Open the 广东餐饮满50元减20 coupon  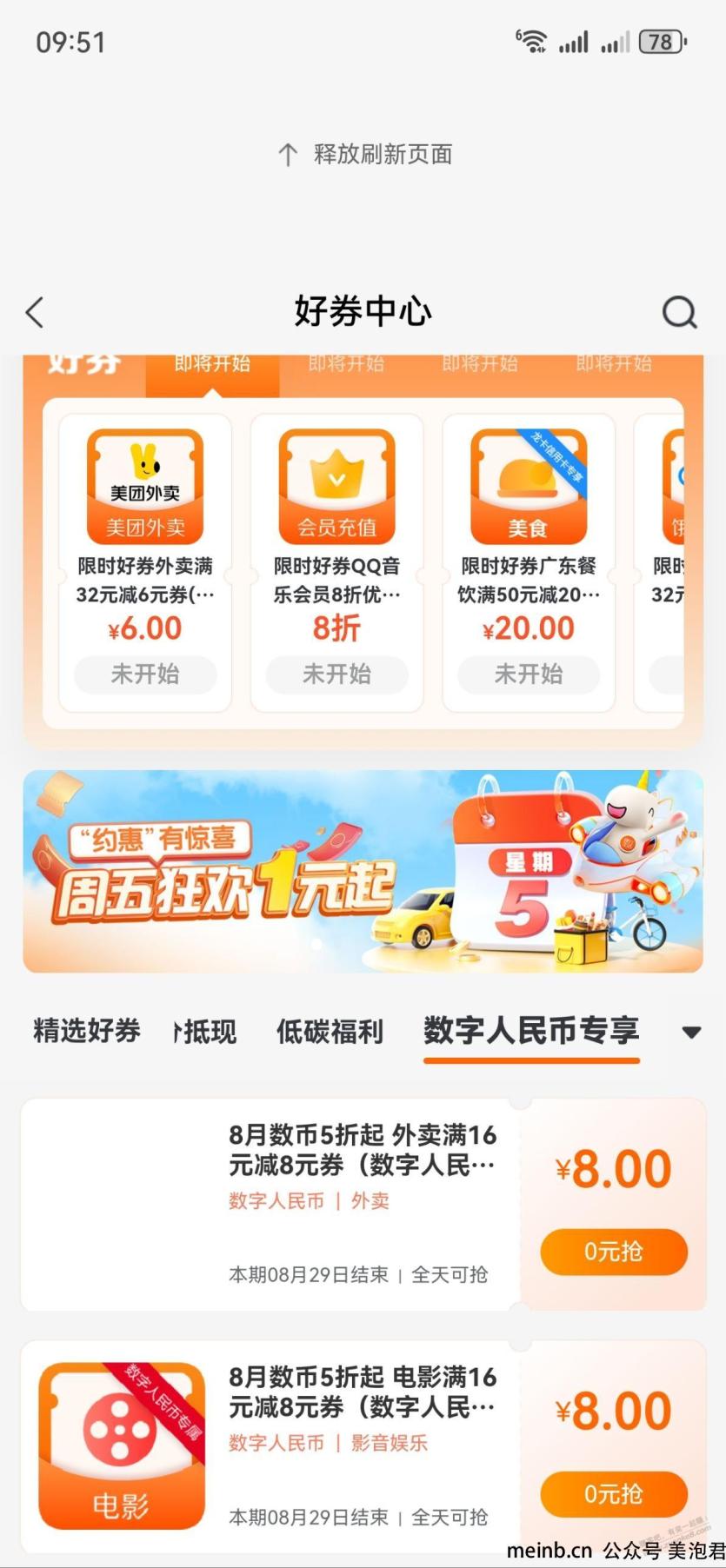[x=529, y=562]
